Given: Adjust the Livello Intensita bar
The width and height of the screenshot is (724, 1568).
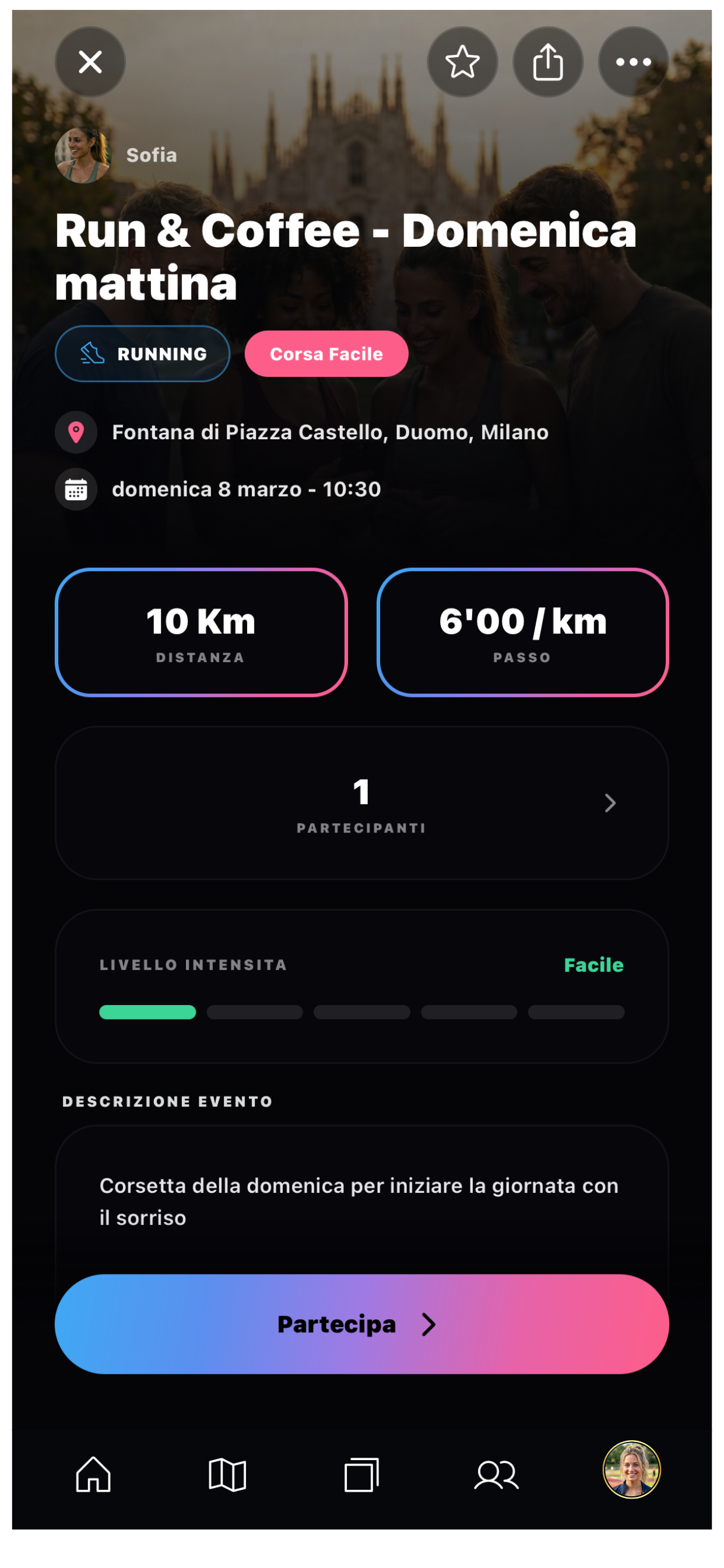Looking at the screenshot, I should (361, 1012).
